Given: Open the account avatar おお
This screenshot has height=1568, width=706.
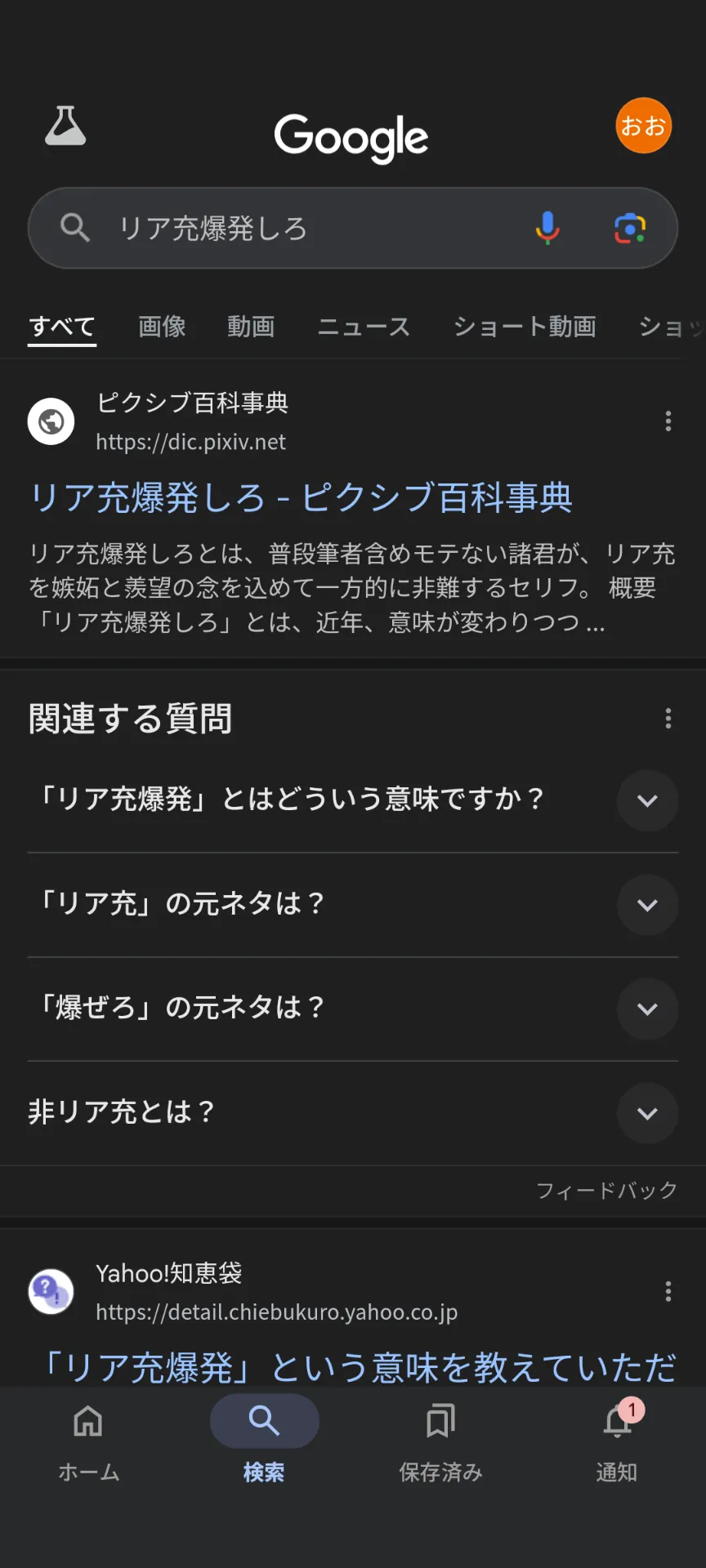Looking at the screenshot, I should pyautogui.click(x=643, y=127).
